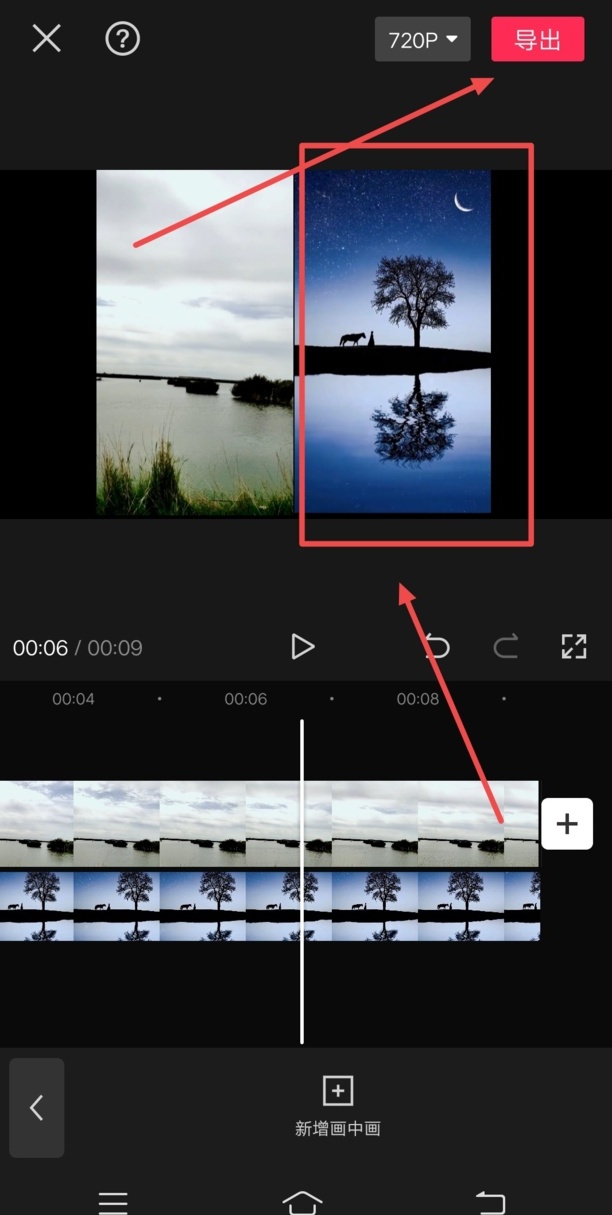
Task: Go back in the bottom toolbar
Action: tap(37, 1107)
